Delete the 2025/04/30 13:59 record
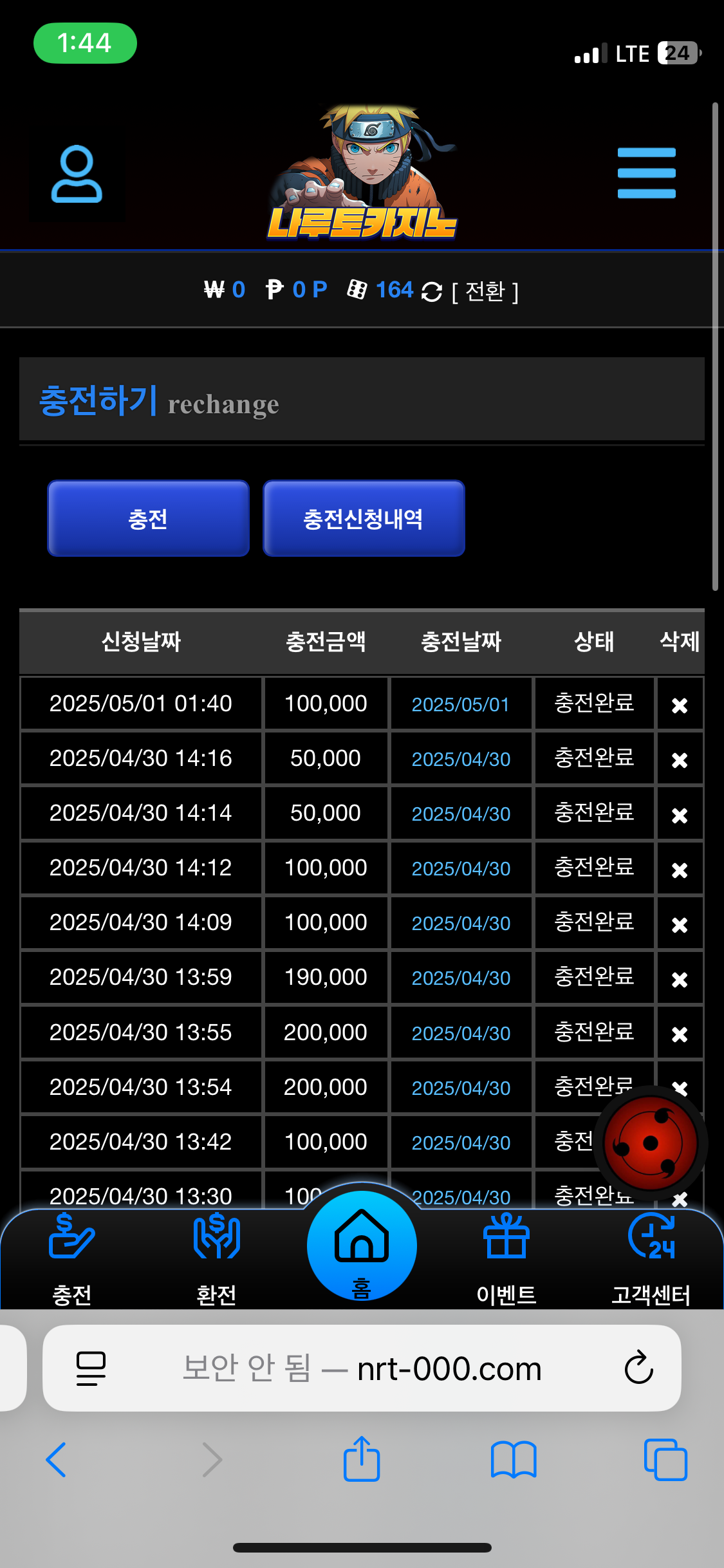The height and width of the screenshot is (1568, 724). coord(680,979)
